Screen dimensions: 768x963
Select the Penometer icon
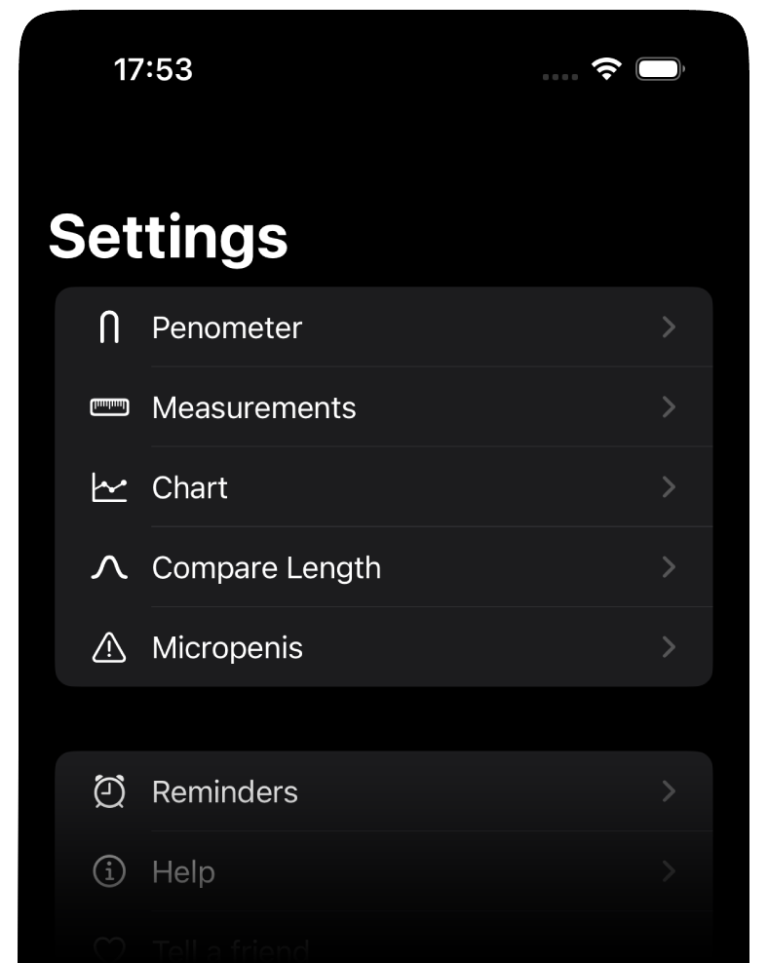(110, 327)
